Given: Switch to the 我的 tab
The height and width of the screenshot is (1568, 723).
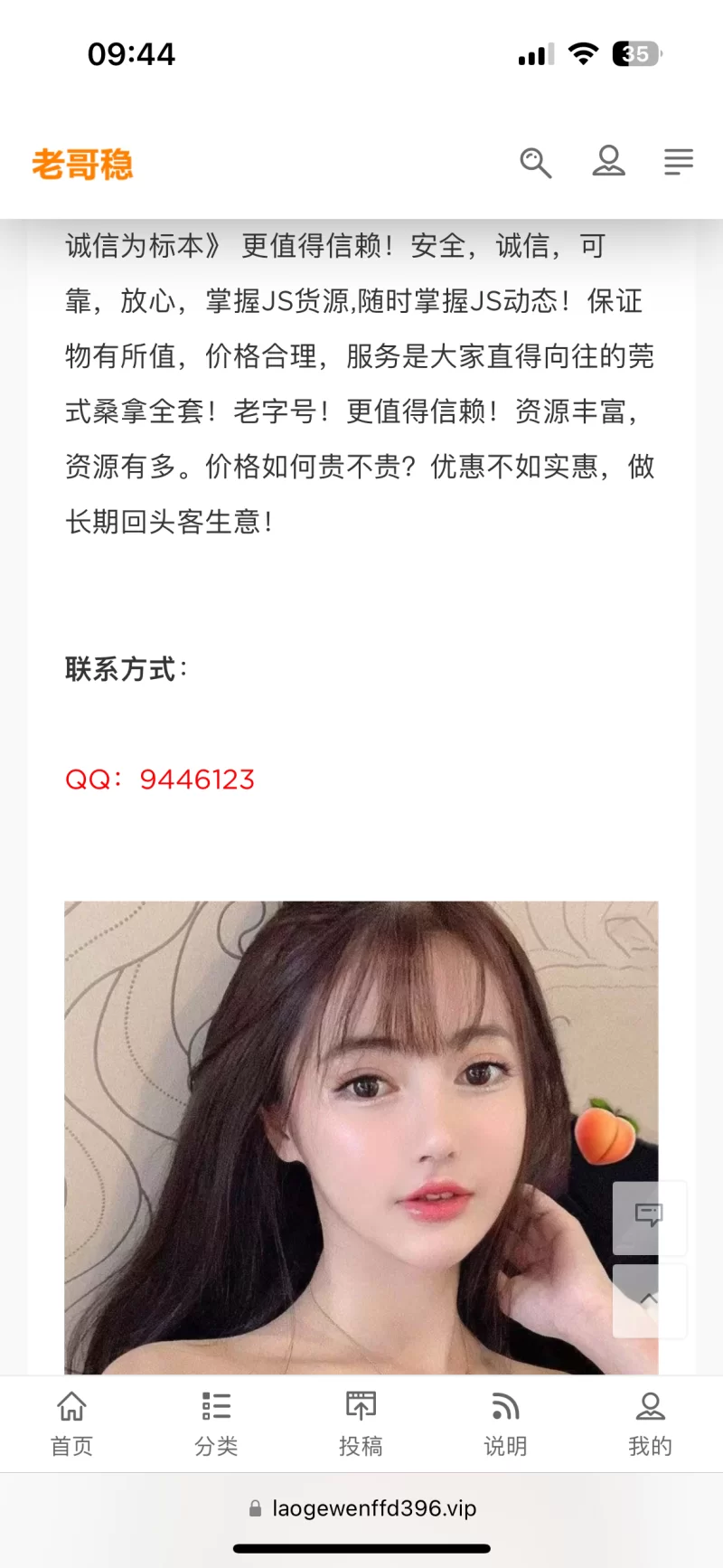Looking at the screenshot, I should (650, 1423).
